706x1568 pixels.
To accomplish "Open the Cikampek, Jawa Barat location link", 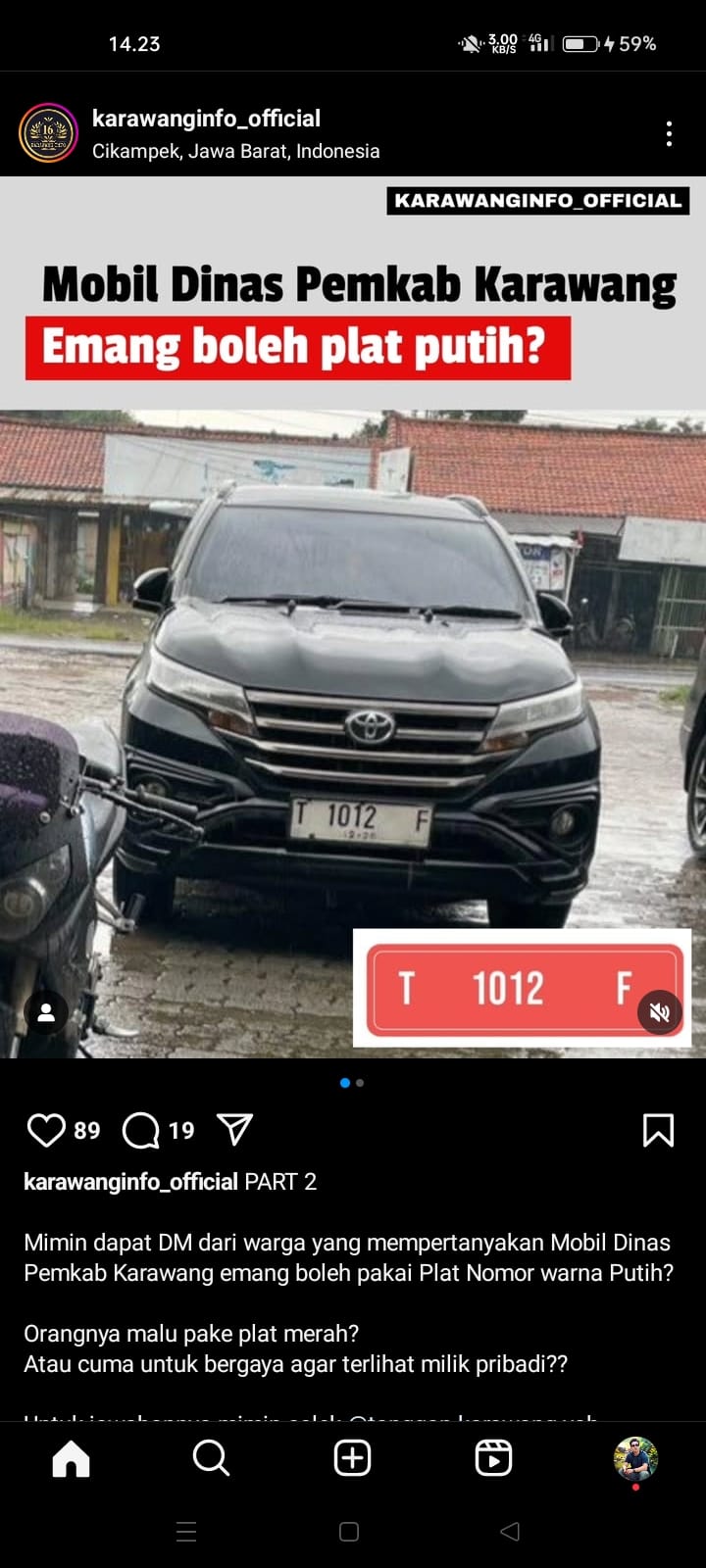I will [235, 151].
